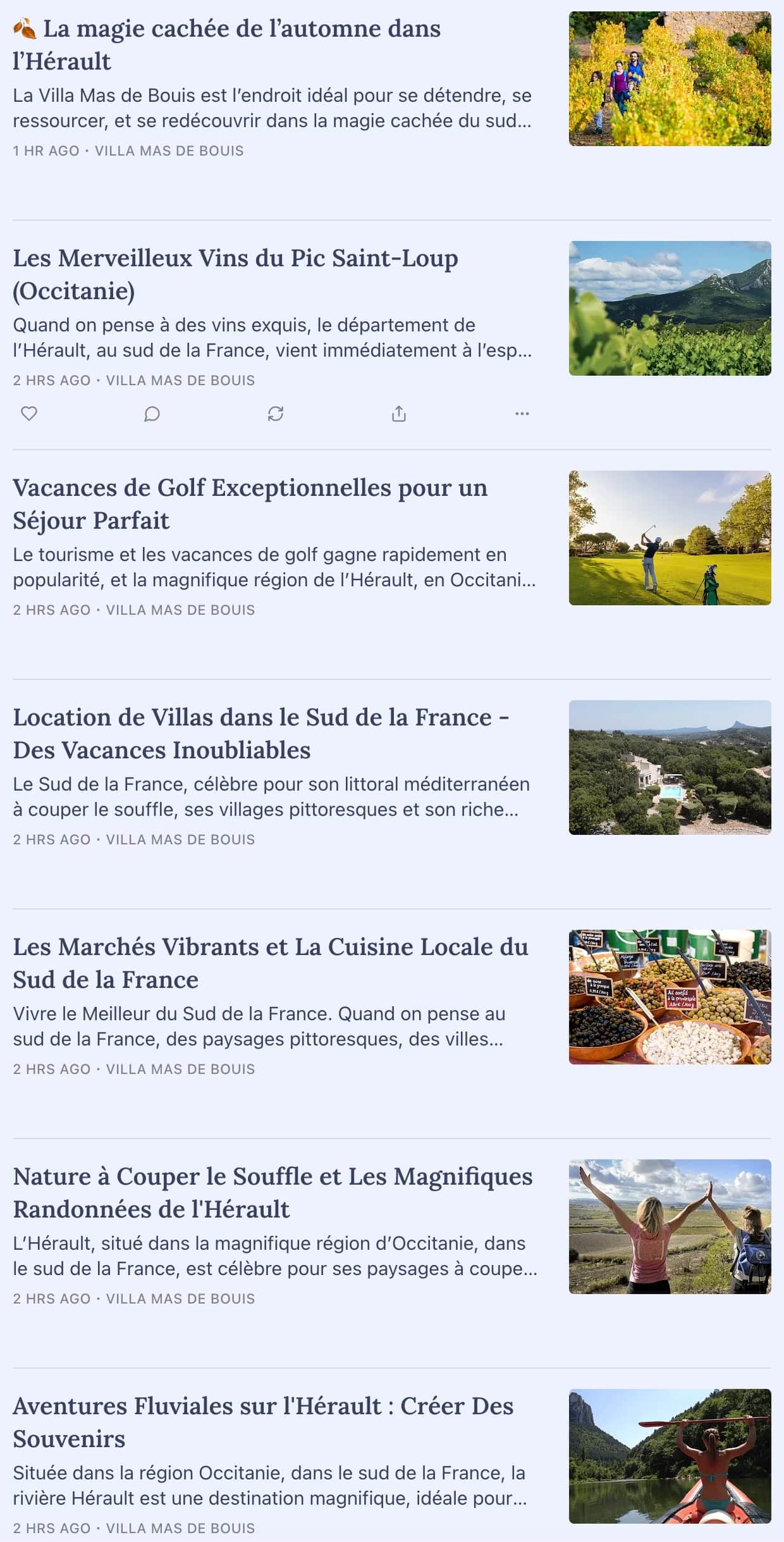Open more options for Pic Saint-Loup post
The height and width of the screenshot is (1542, 784).
click(522, 414)
